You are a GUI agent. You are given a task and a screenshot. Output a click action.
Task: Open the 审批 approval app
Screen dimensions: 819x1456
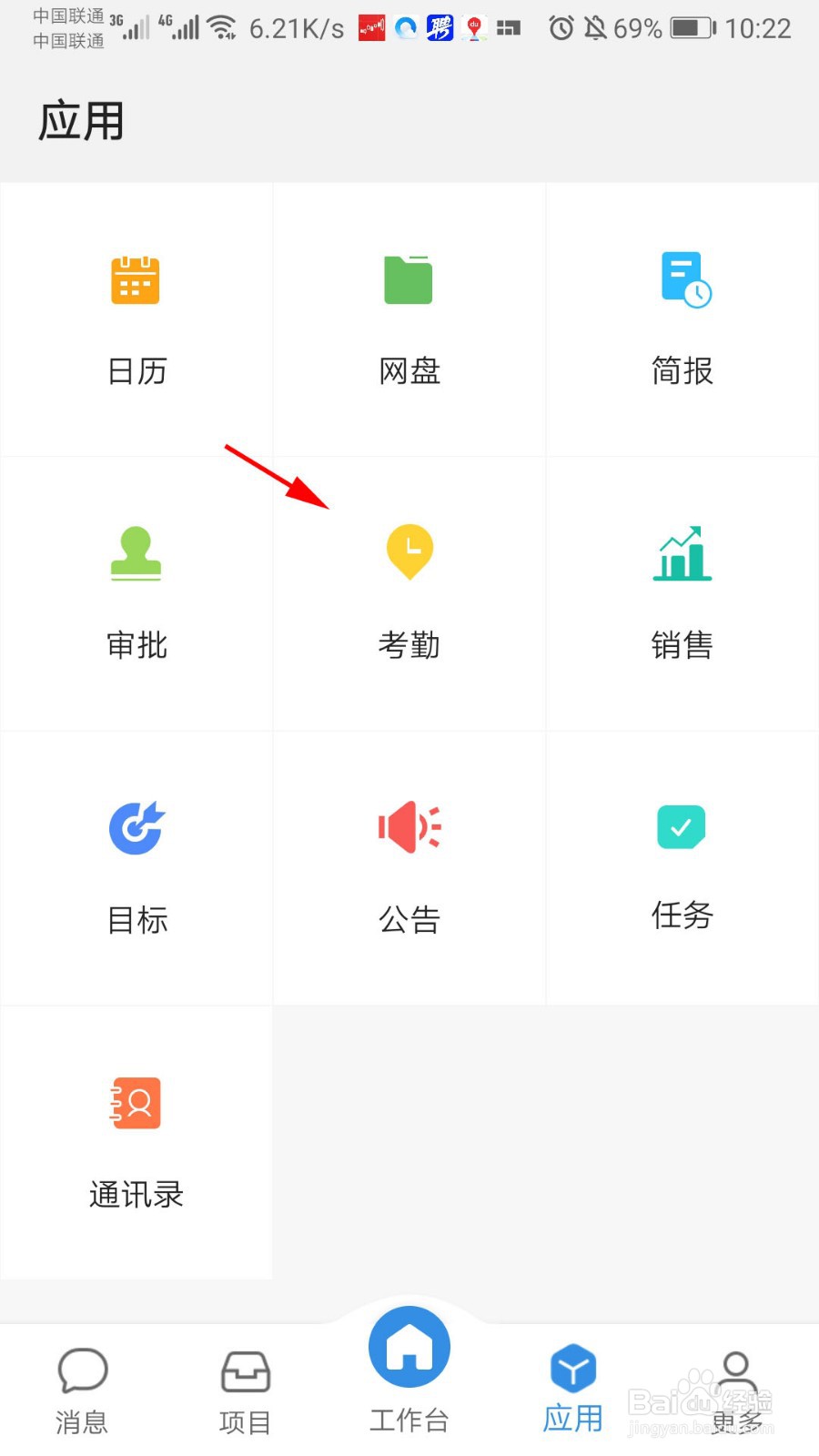pos(136,591)
